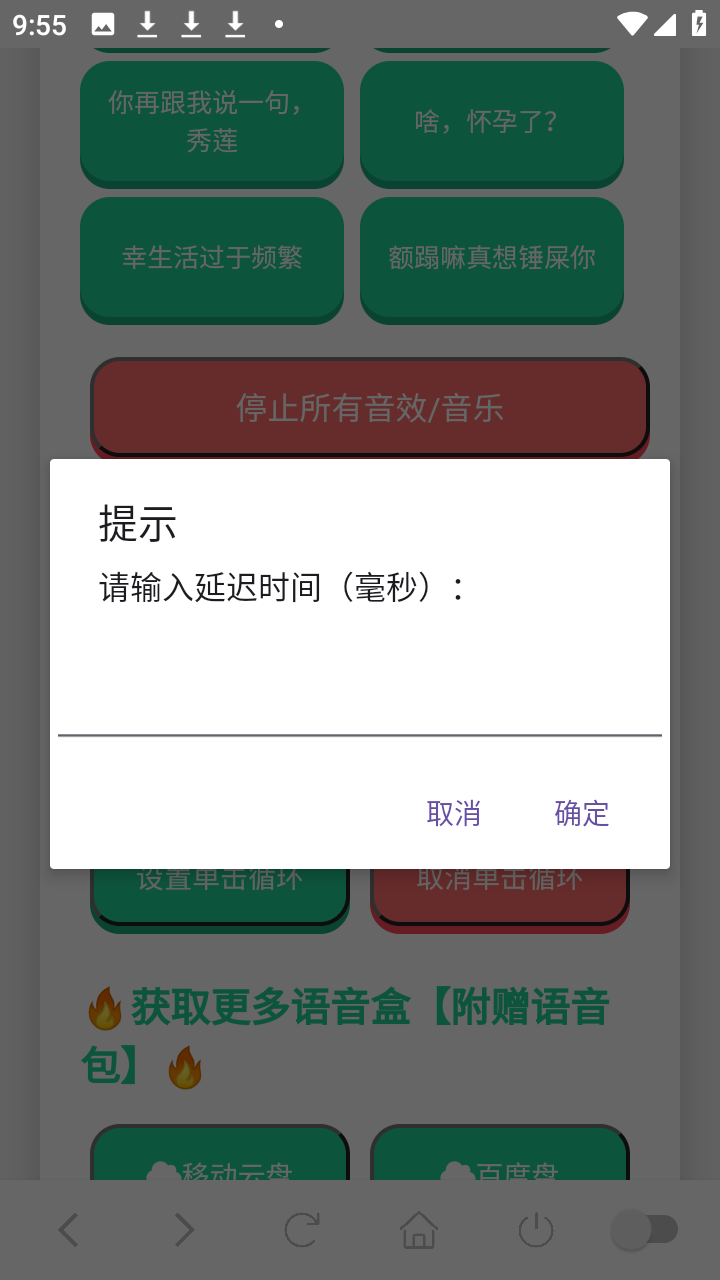The width and height of the screenshot is (720, 1280).
Task: Select the back arrow in the bottom bar
Action: click(67, 1230)
